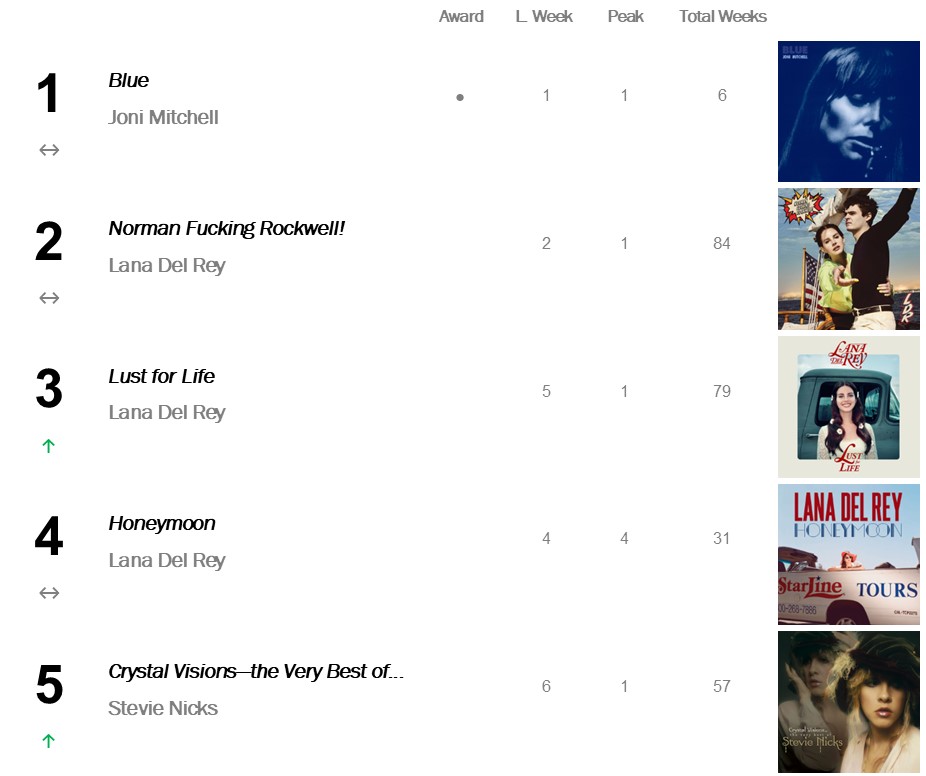
Task: Tap the Norman Fucking Rockwell! album cover
Action: click(848, 259)
